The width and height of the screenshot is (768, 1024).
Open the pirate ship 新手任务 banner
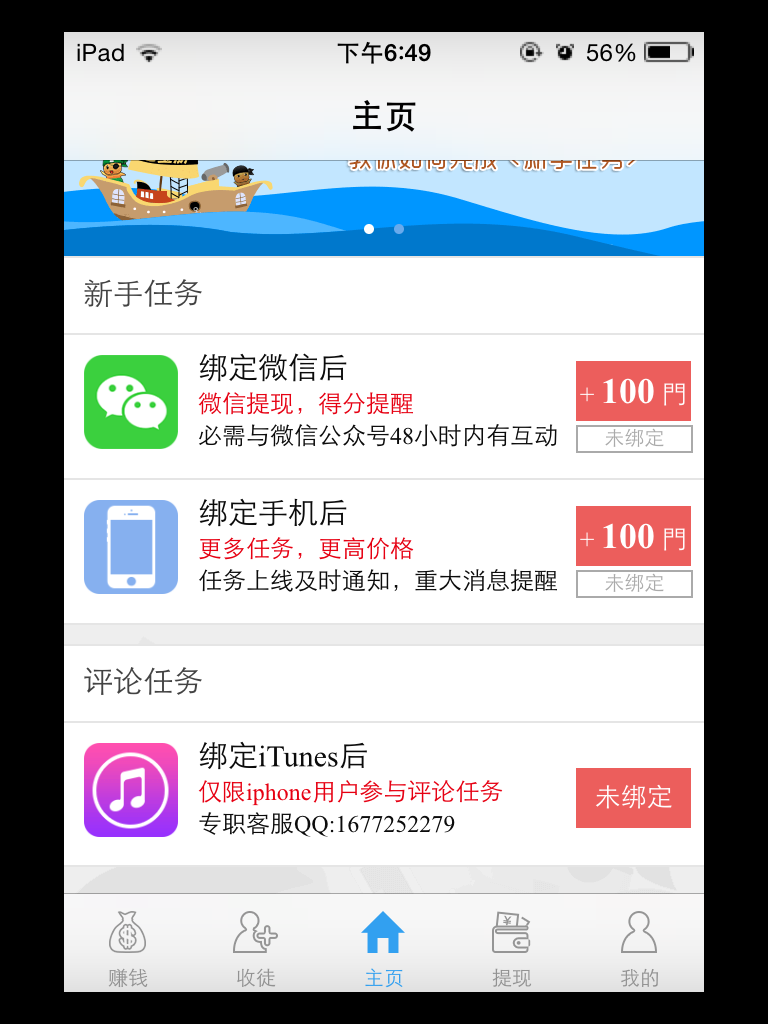[384, 200]
